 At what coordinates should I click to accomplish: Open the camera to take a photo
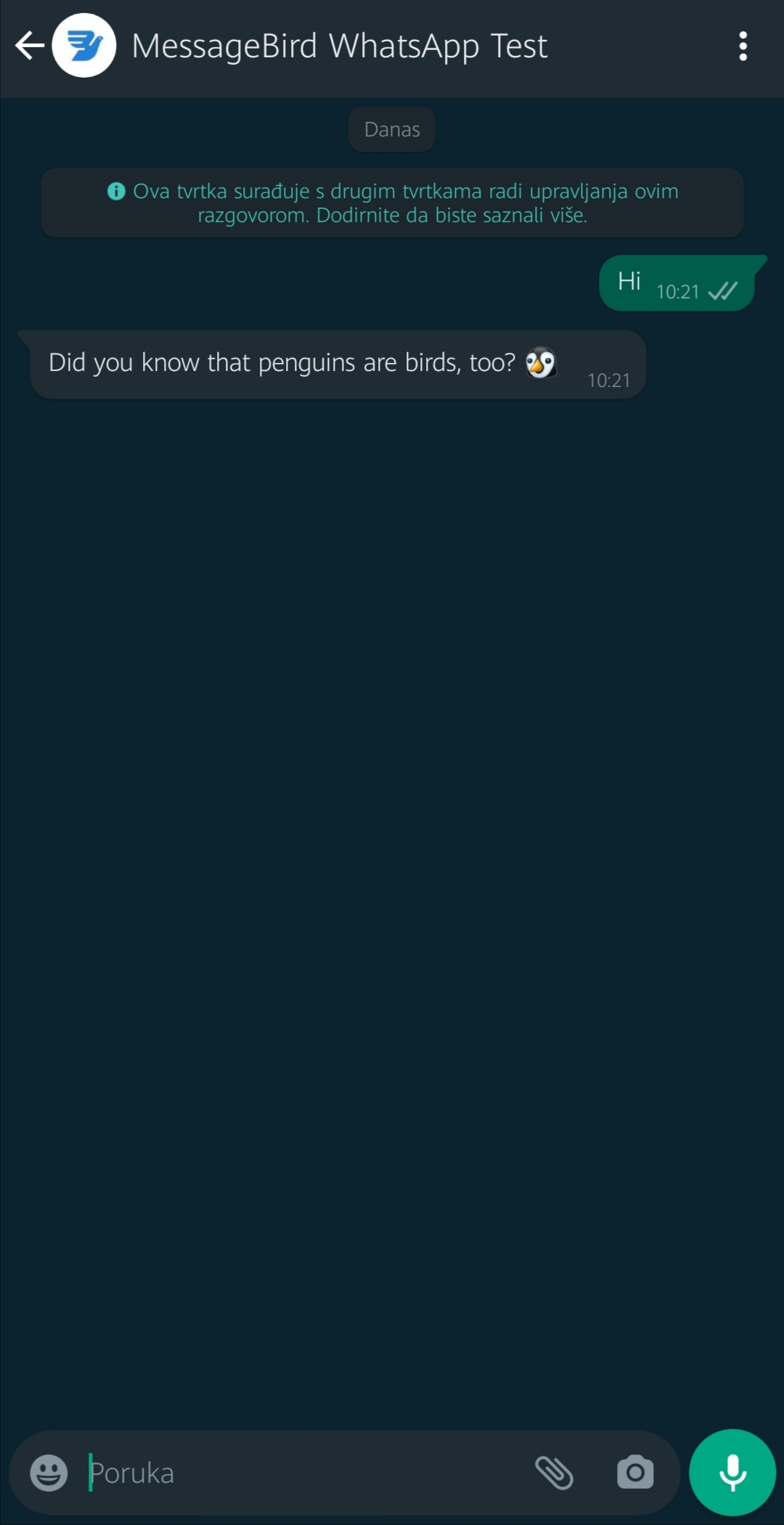(x=635, y=1473)
